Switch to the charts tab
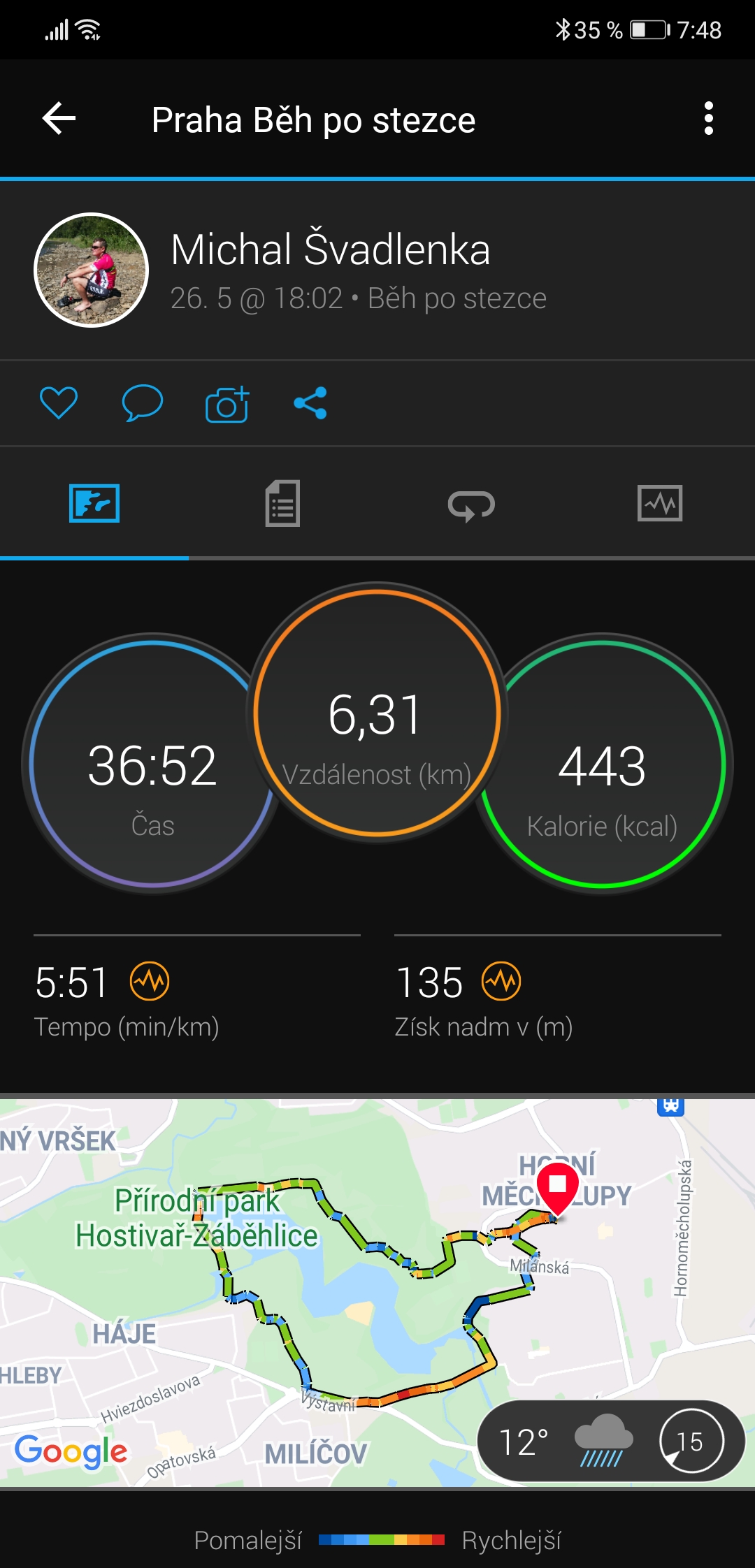Viewport: 755px width, 1568px height. [660, 503]
